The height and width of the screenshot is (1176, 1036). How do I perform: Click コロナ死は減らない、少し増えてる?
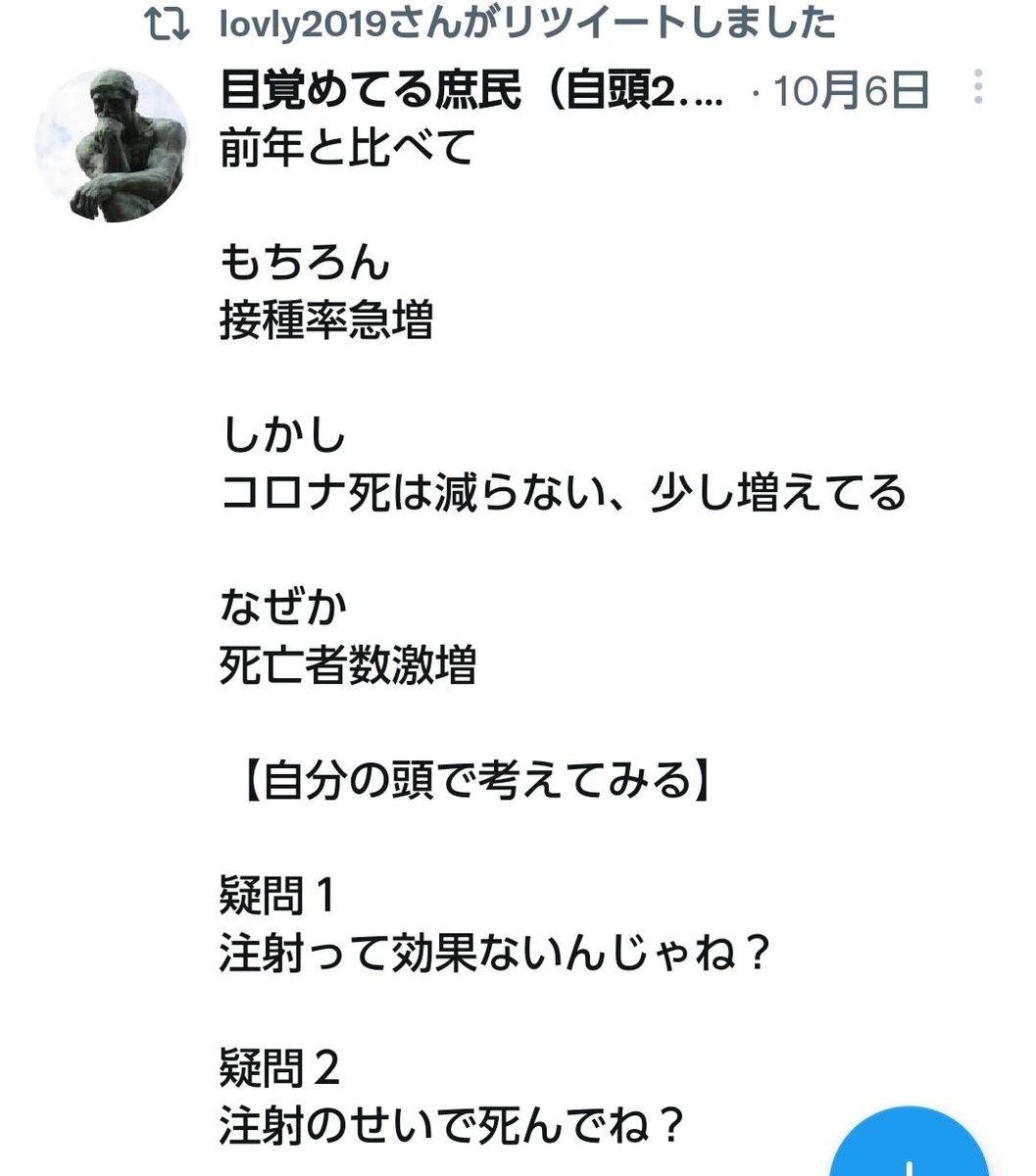tap(564, 493)
